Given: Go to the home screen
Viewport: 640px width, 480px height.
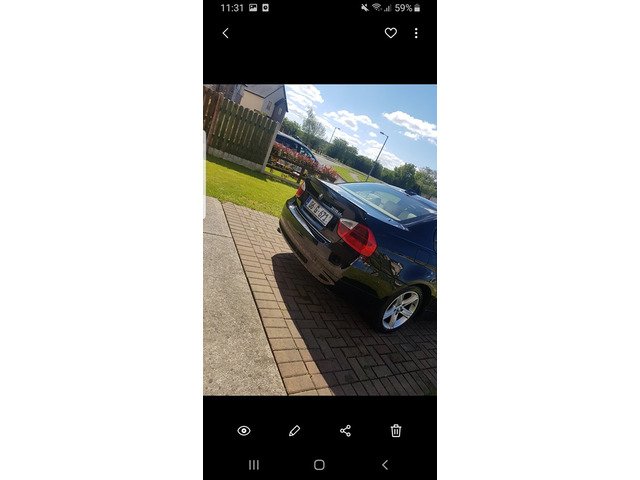Looking at the screenshot, I should point(319,465).
